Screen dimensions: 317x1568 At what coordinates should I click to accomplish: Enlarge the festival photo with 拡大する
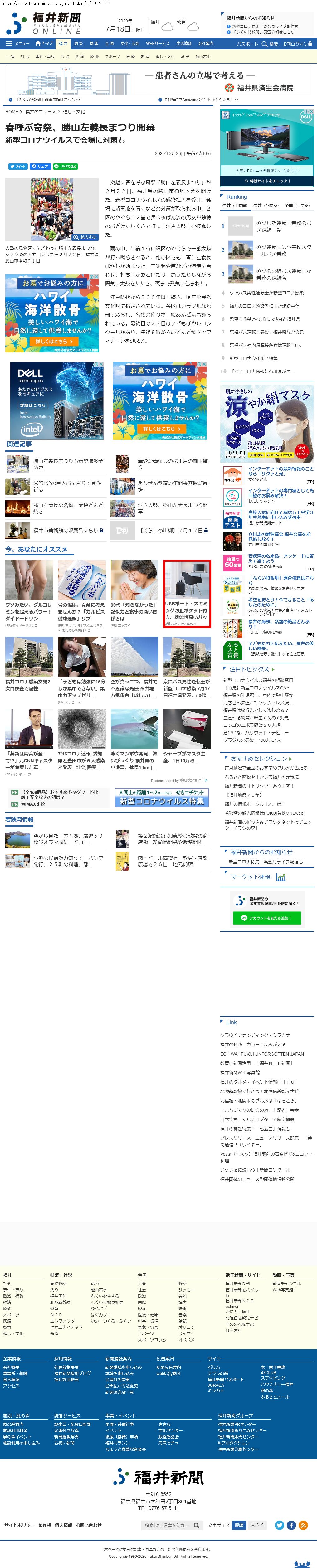tap(85, 237)
